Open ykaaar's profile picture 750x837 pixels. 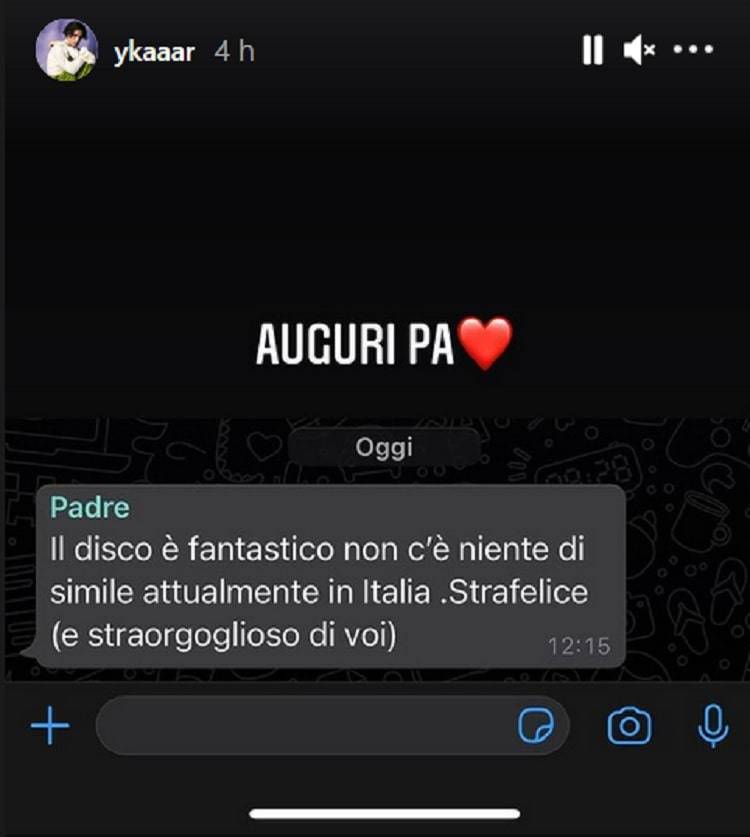pyautogui.click(x=66, y=50)
